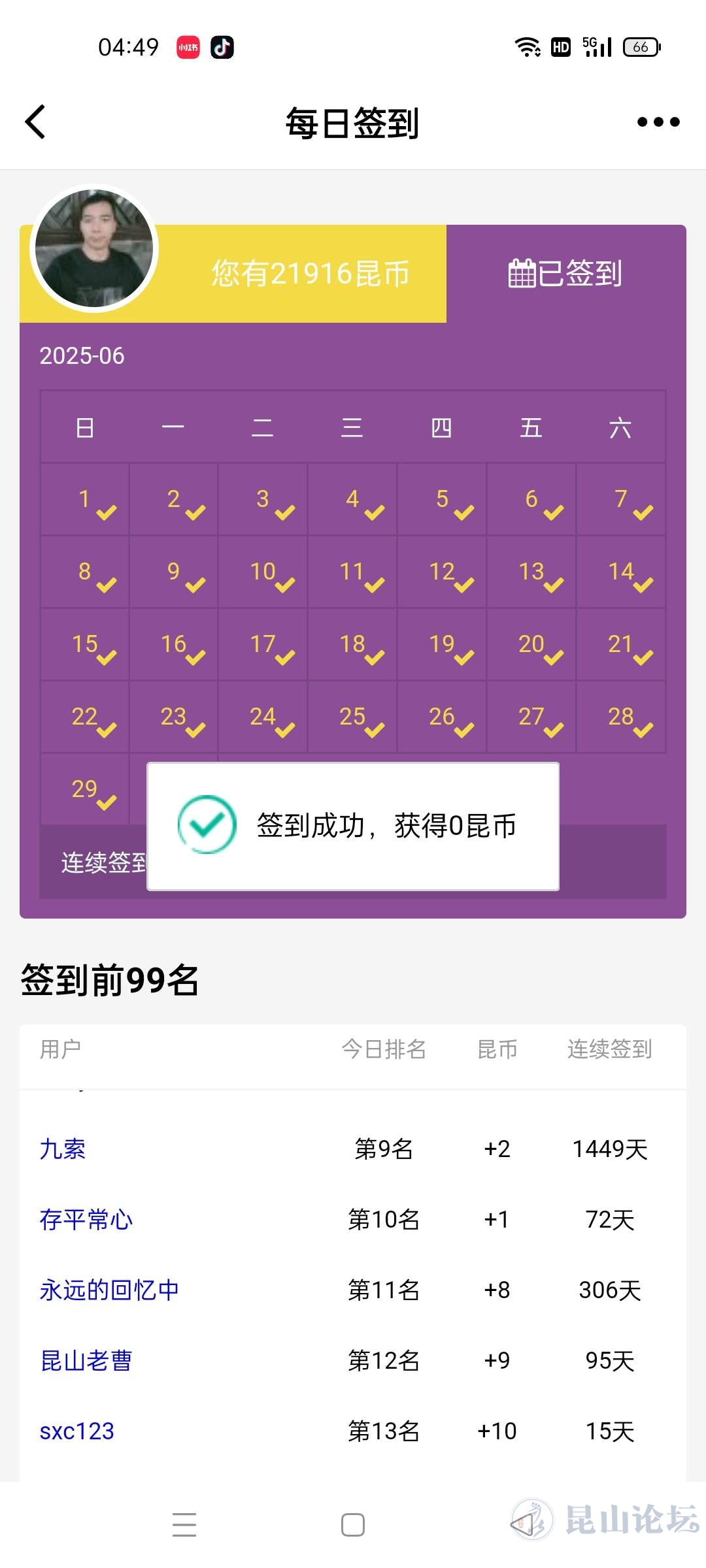Open 永远的回忆中's user profile
The image size is (706, 1568).
tap(109, 1290)
